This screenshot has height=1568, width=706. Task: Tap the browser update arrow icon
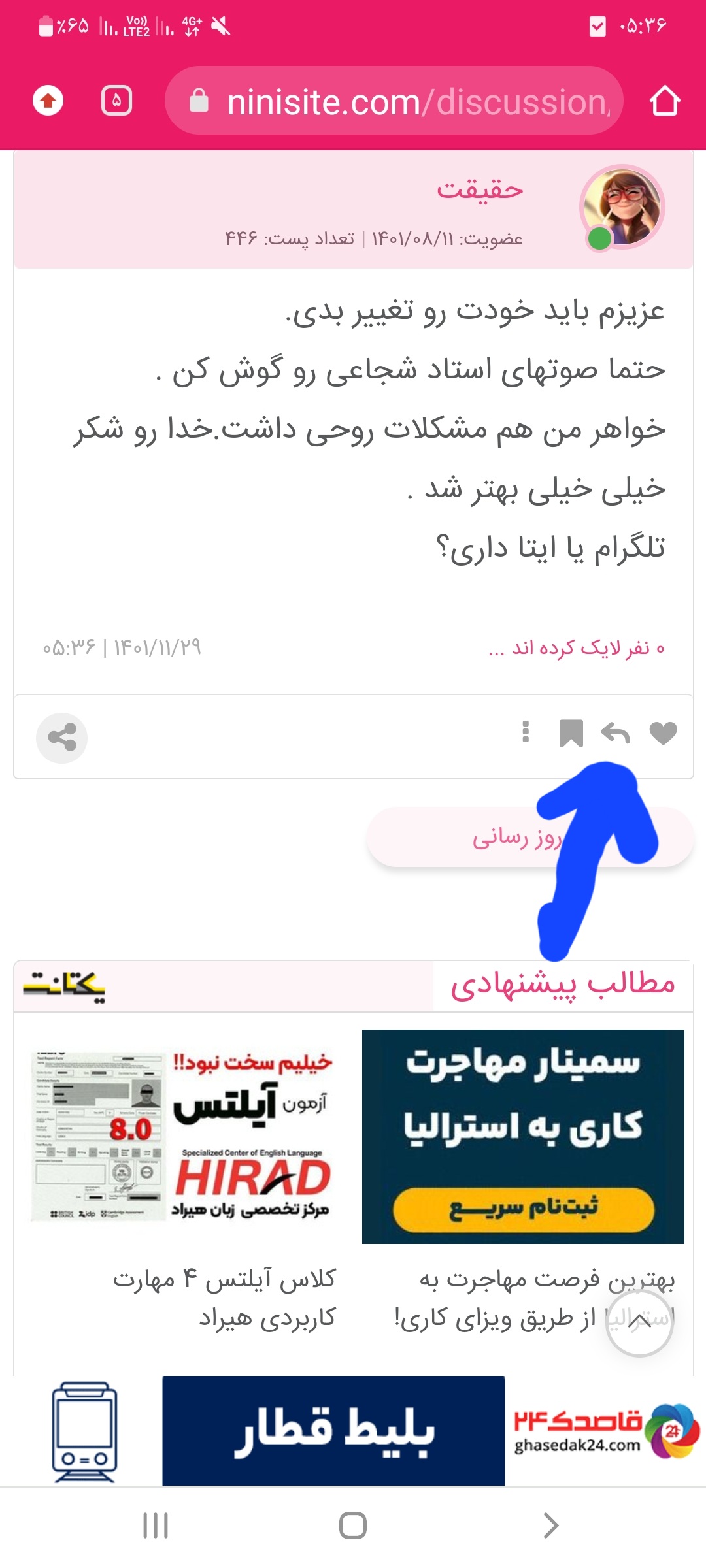point(48,101)
